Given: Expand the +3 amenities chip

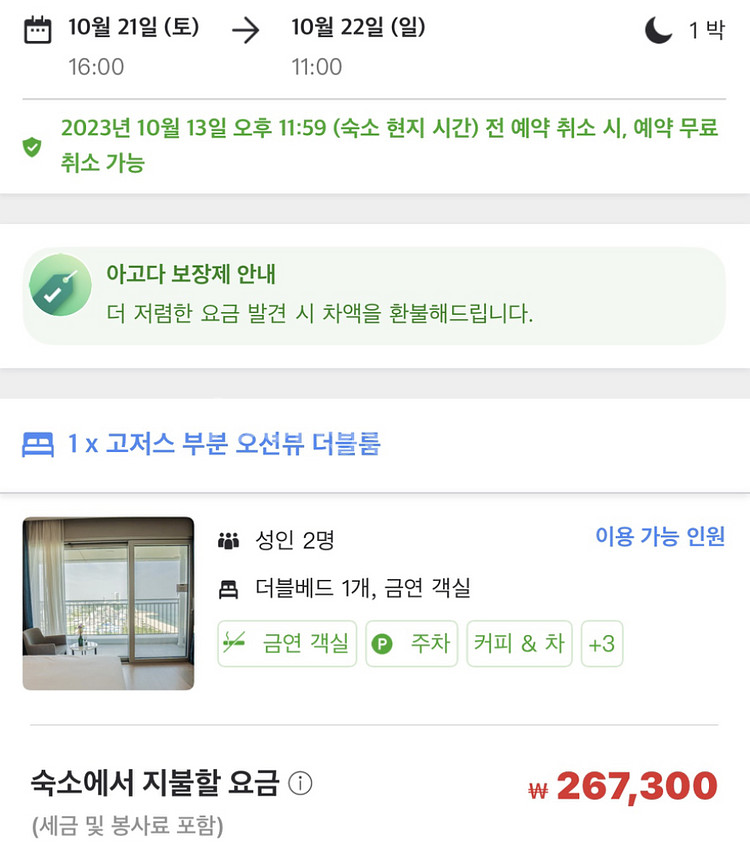Looking at the screenshot, I should (x=602, y=644).
